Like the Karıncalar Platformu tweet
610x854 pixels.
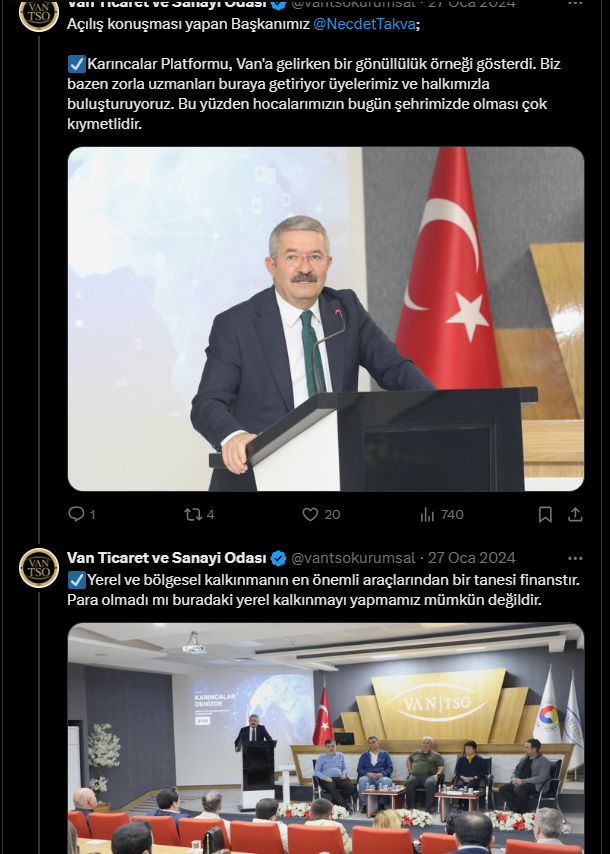click(310, 514)
